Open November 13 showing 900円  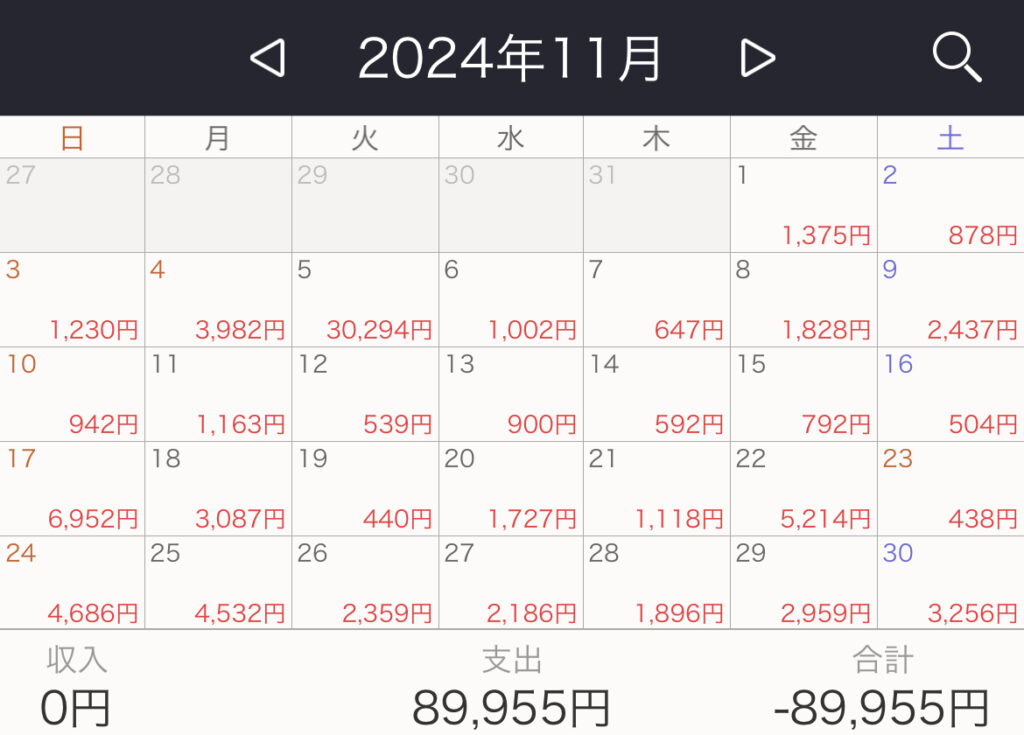(x=511, y=394)
